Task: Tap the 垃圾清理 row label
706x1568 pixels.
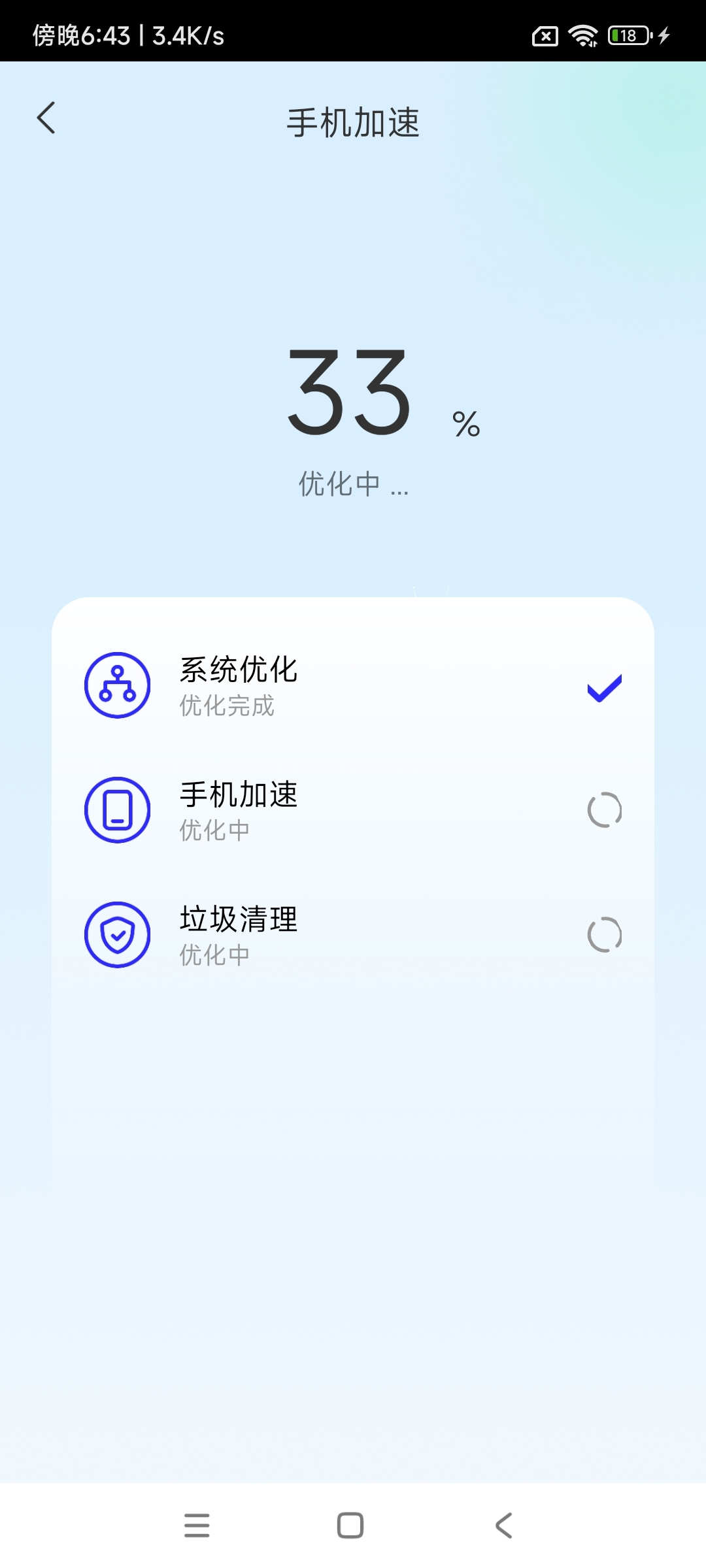Action: (x=237, y=921)
